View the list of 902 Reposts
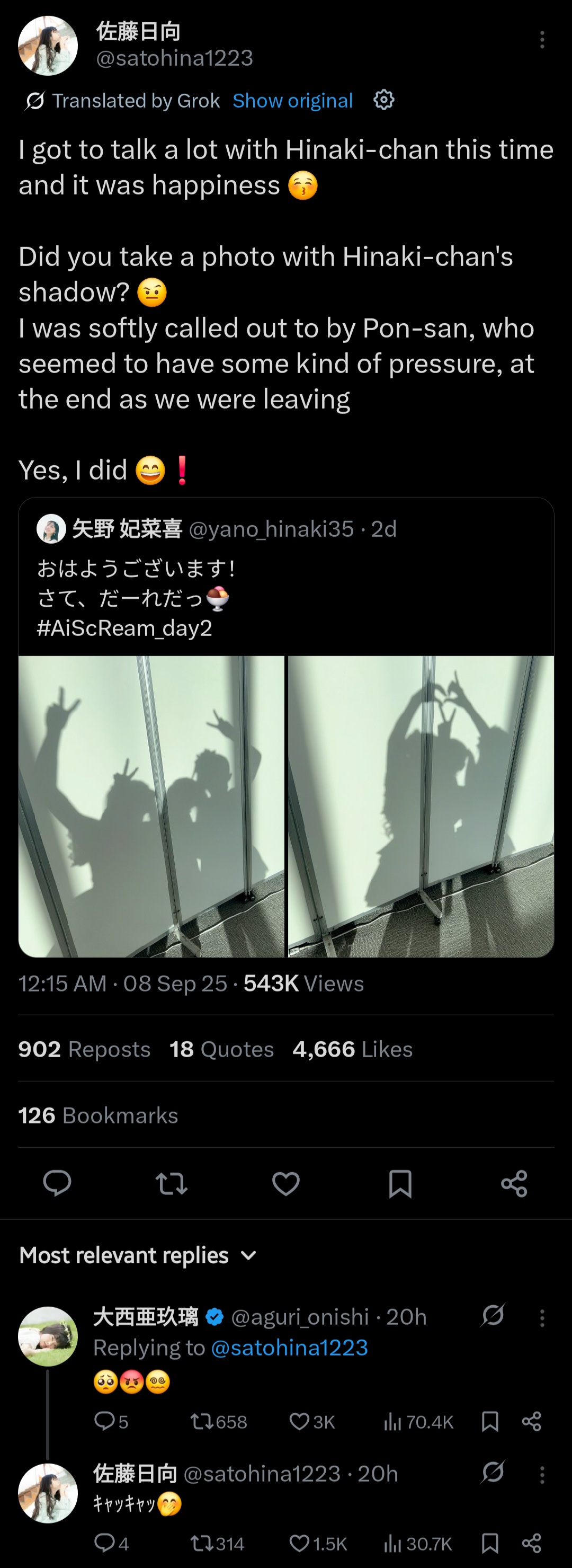The image size is (572, 1568). [85, 1049]
